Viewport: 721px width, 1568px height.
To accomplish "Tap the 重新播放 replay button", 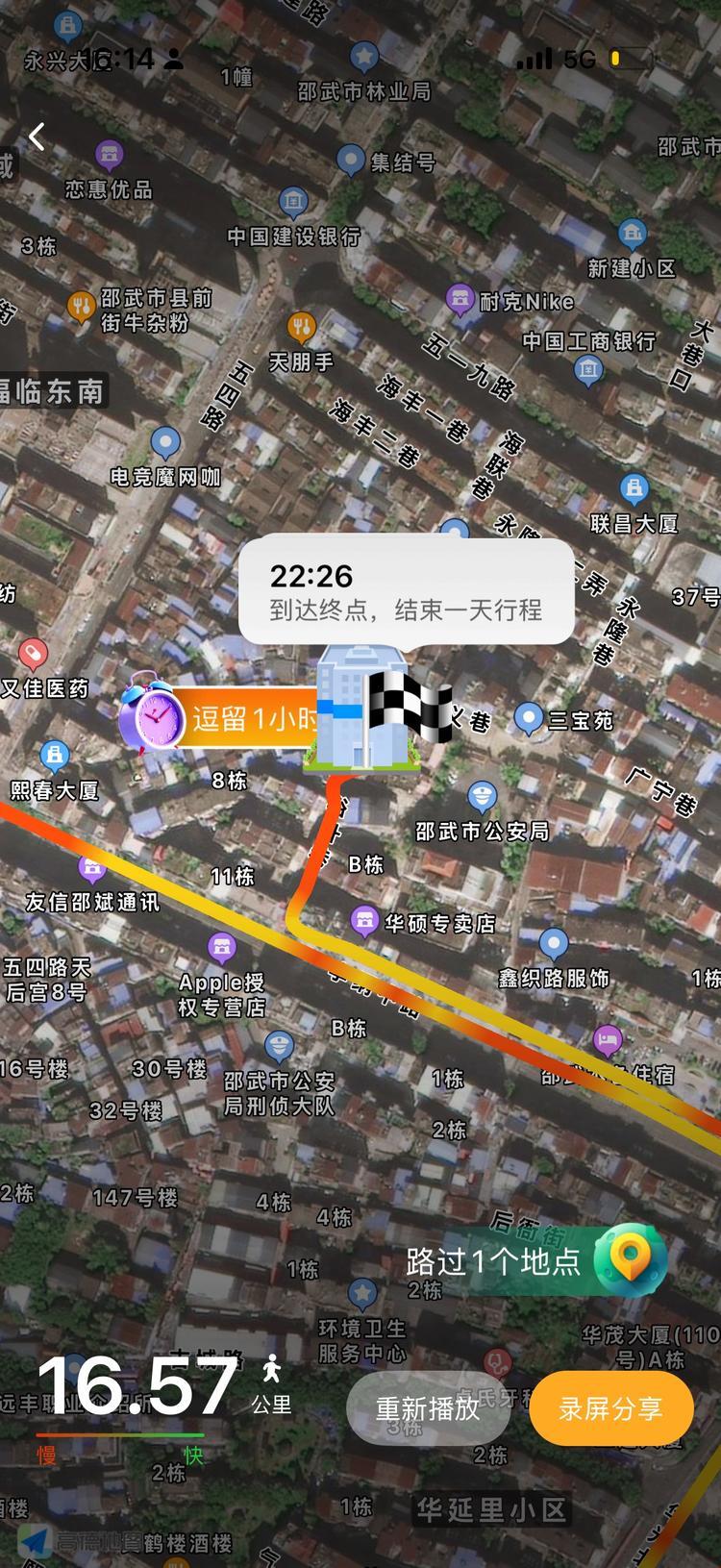I will (428, 1408).
